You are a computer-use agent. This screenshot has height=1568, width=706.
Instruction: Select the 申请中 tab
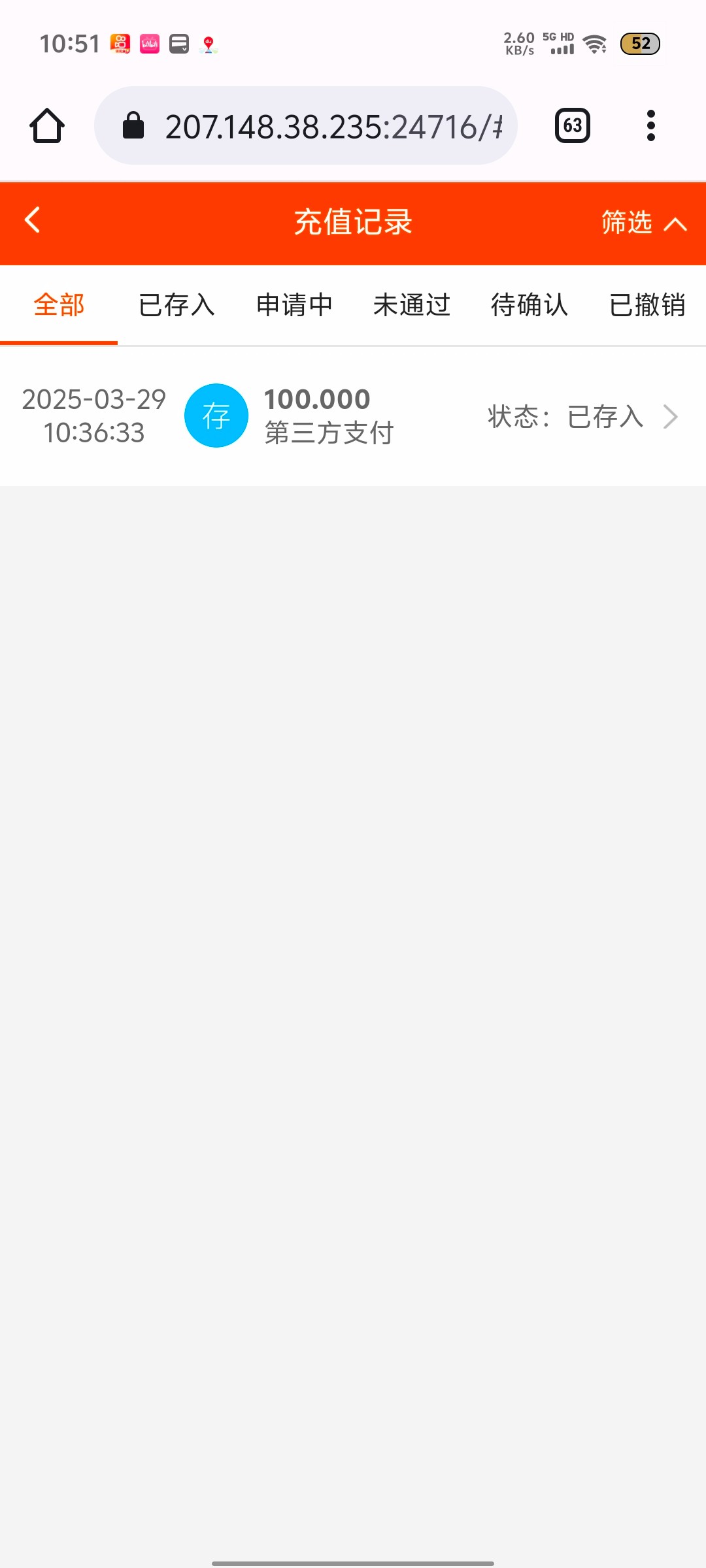(294, 305)
